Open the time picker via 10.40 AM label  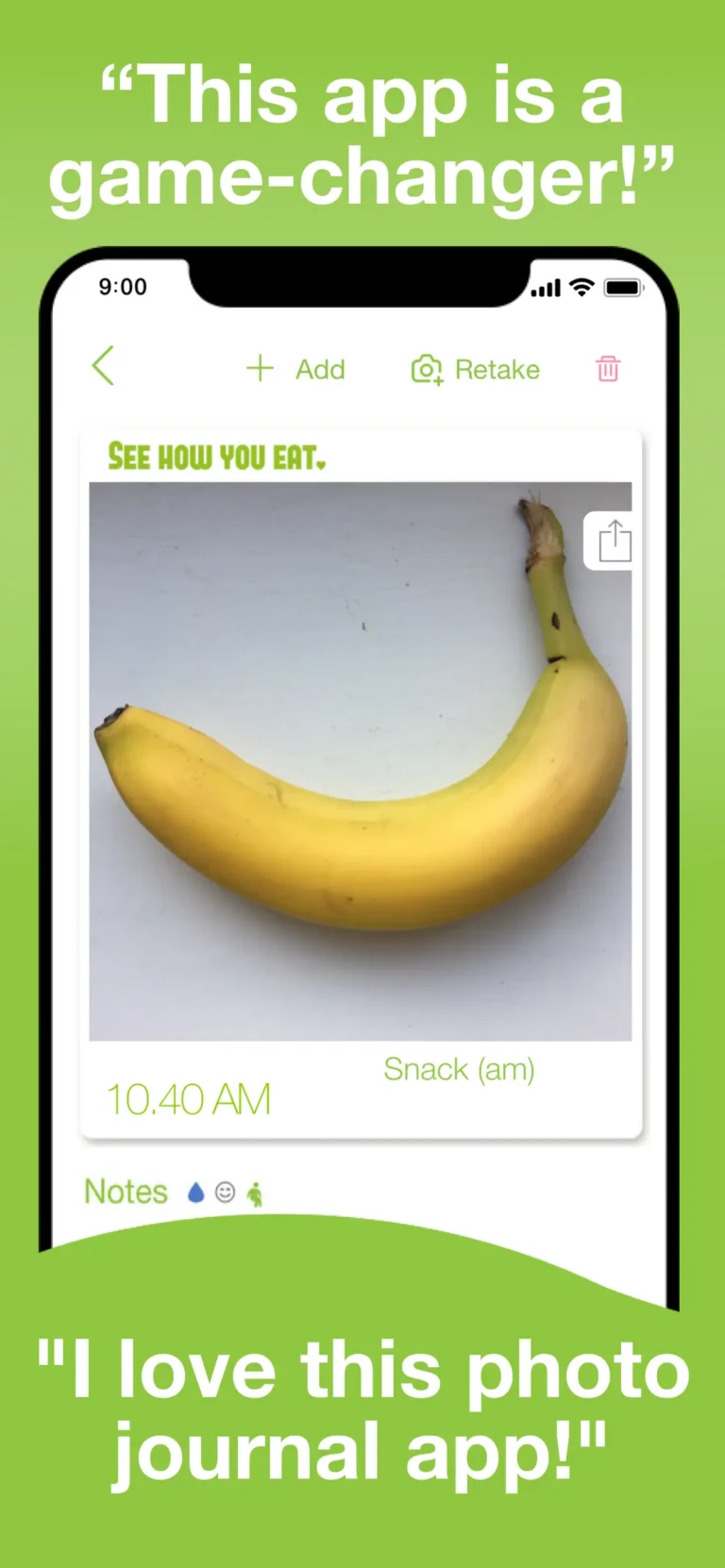[186, 1098]
